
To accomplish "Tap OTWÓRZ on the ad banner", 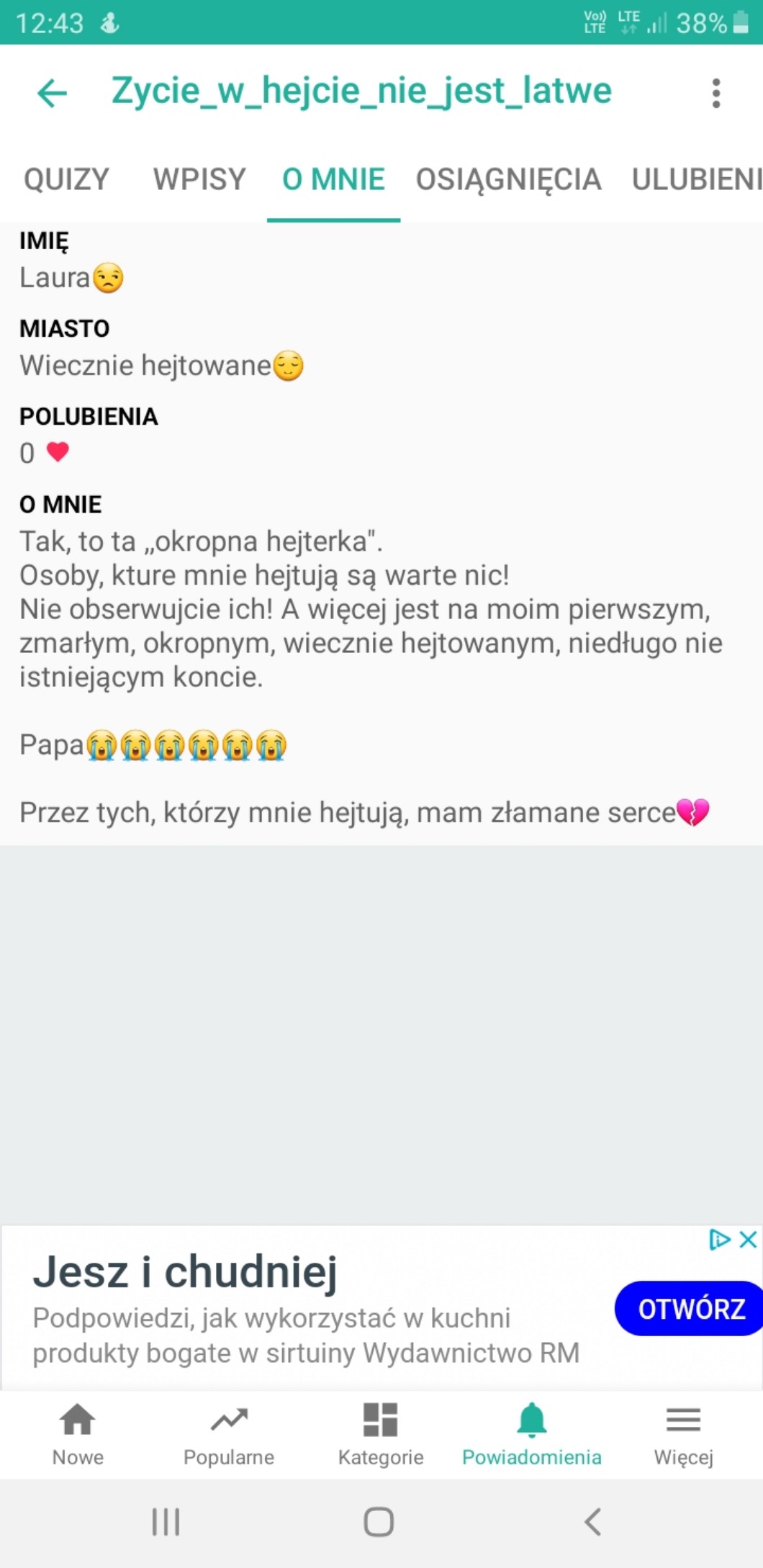I will [690, 1308].
